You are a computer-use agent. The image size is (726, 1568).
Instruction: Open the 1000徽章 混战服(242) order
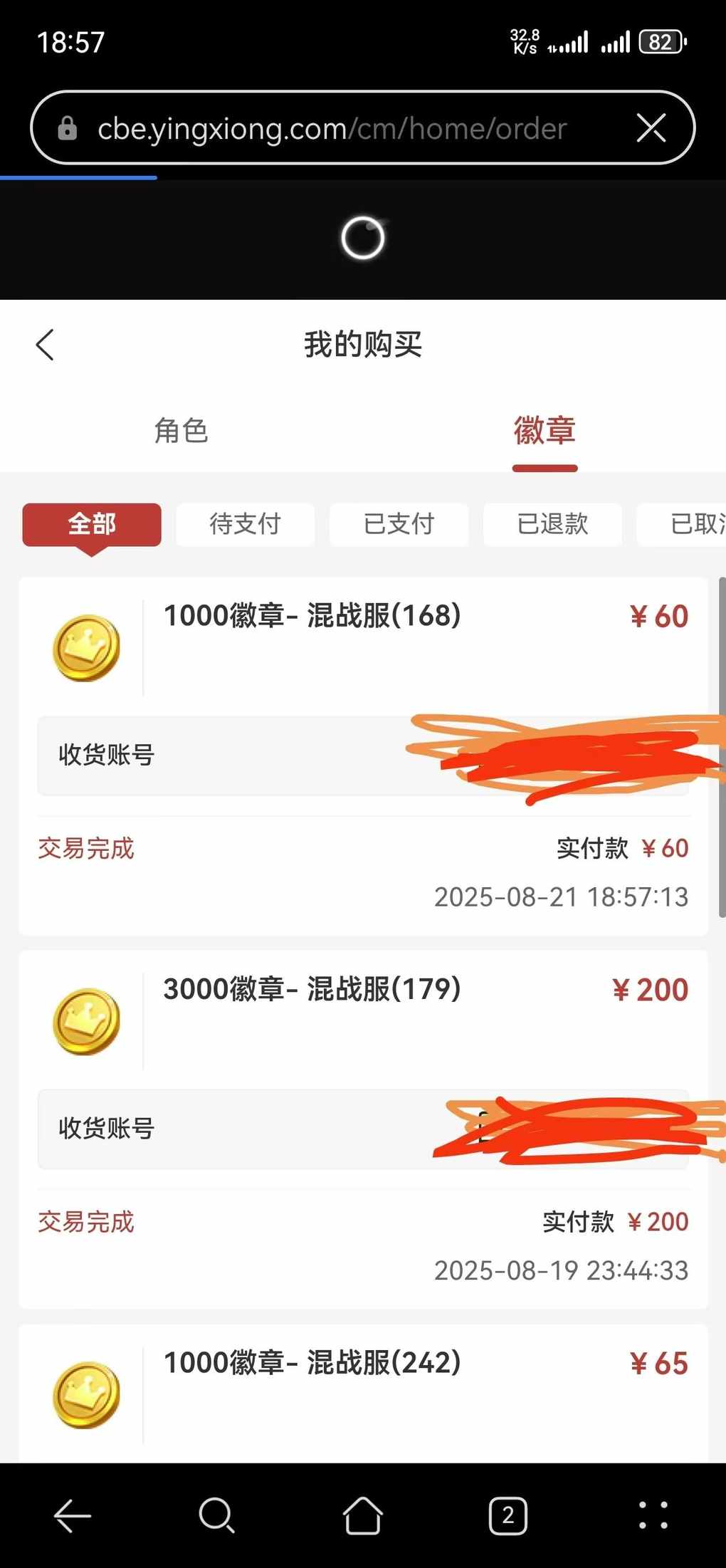[363, 1394]
